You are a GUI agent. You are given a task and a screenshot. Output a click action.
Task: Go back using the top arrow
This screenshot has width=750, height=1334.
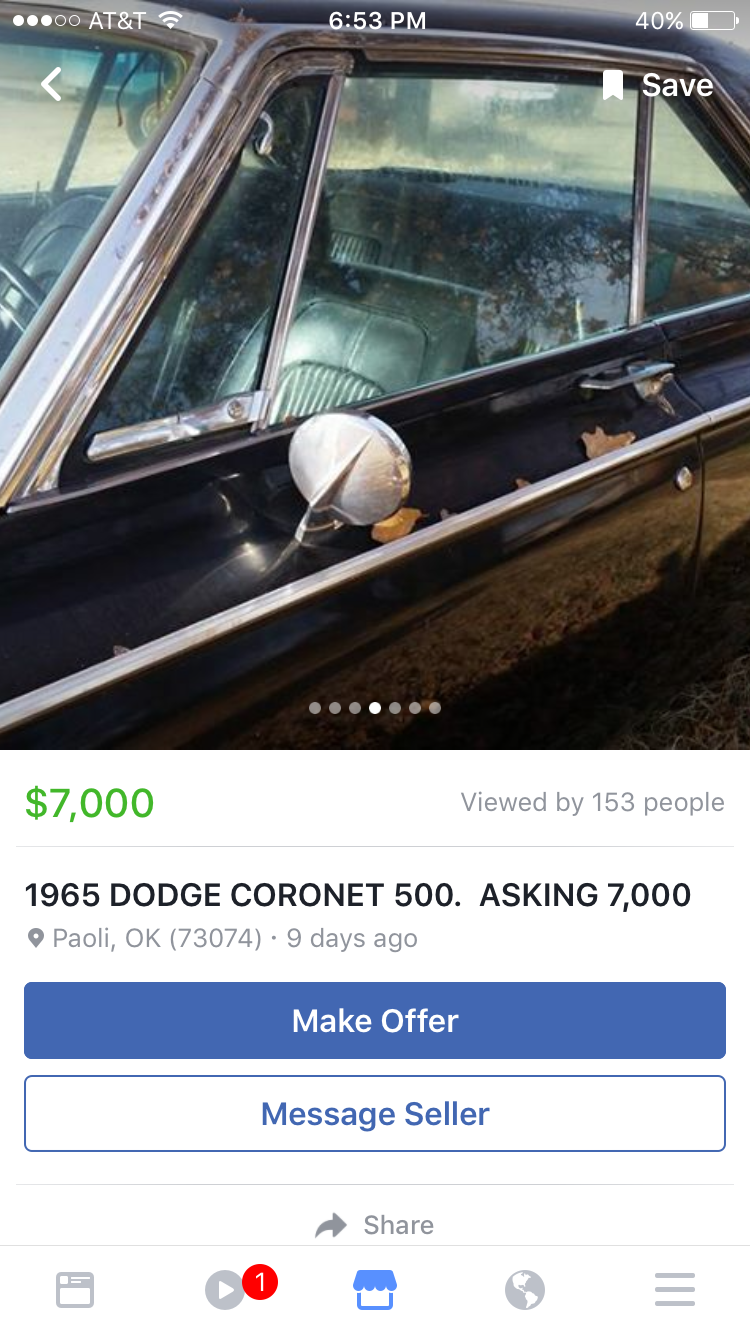tap(52, 85)
